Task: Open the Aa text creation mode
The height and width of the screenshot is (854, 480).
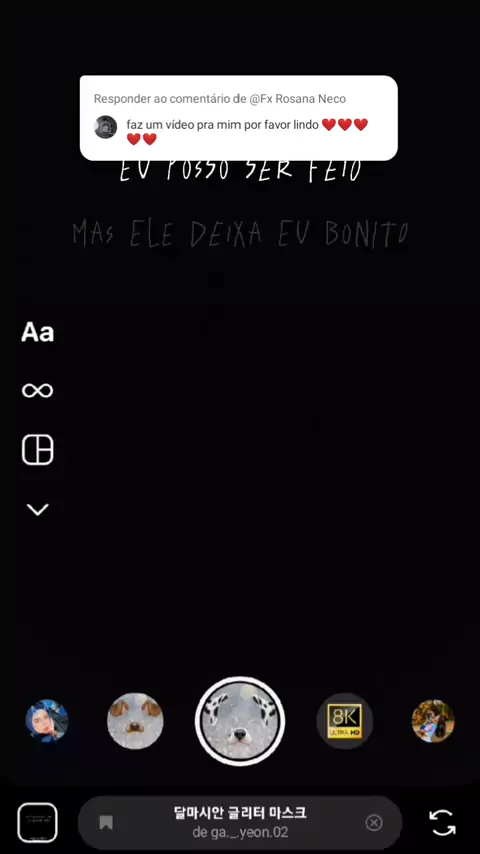Action: 38,332
